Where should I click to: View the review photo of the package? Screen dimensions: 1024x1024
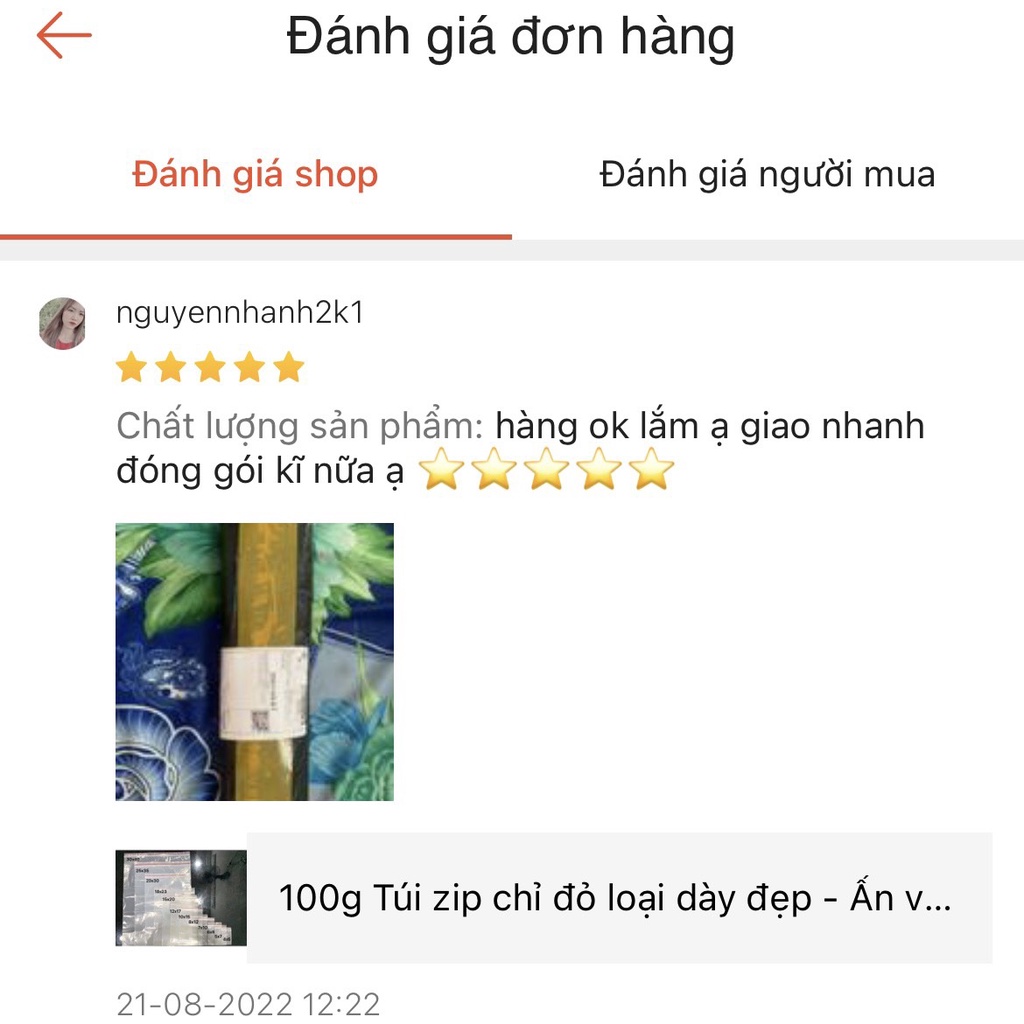tap(255, 661)
